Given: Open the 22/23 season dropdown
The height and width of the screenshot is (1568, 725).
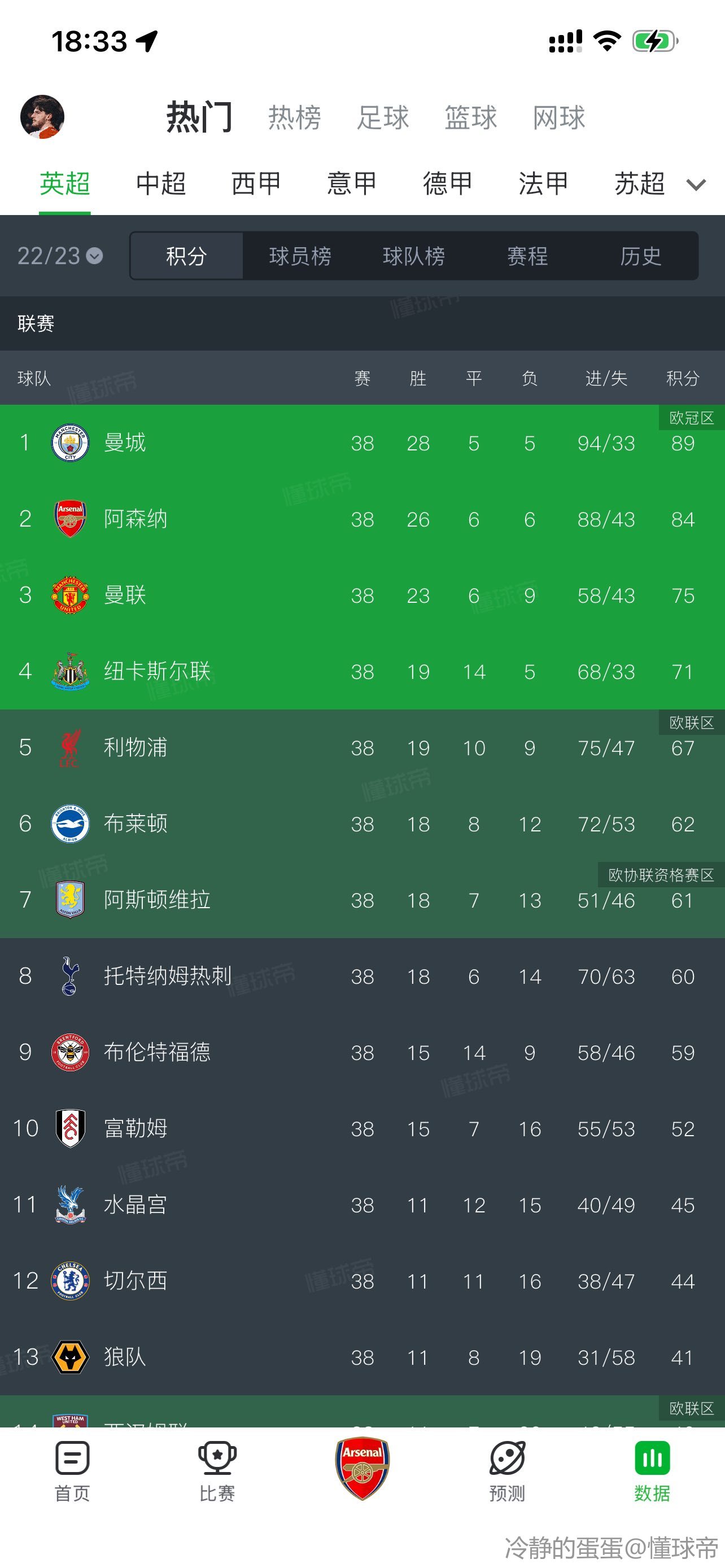Looking at the screenshot, I should [x=60, y=256].
